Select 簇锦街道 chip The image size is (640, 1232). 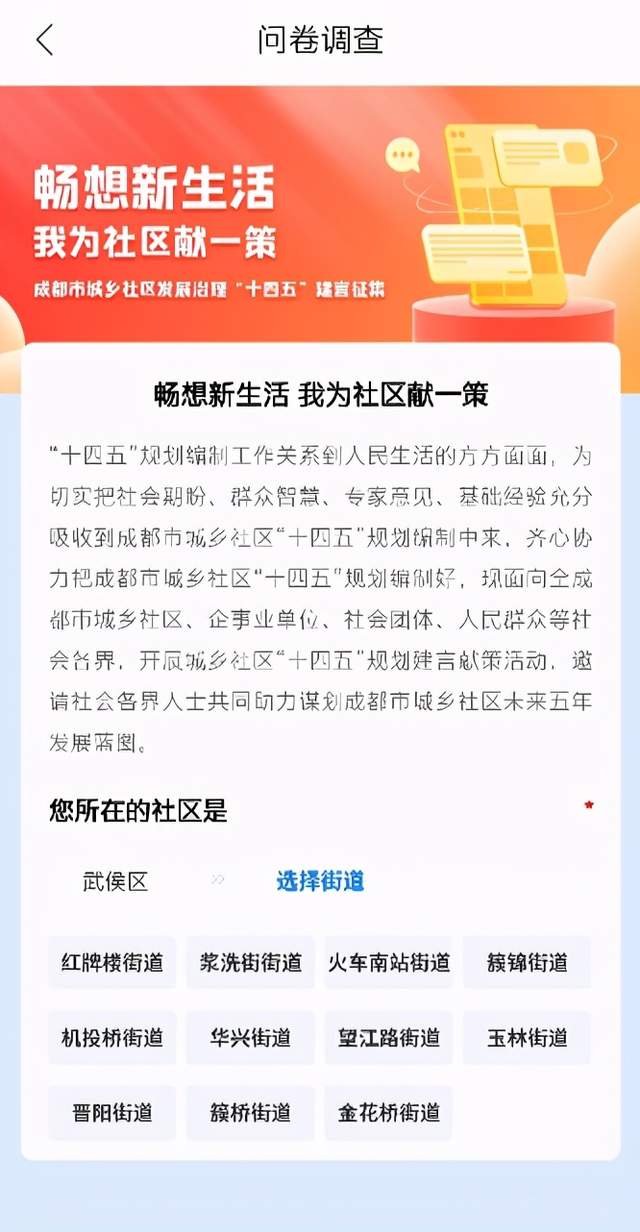(x=527, y=963)
